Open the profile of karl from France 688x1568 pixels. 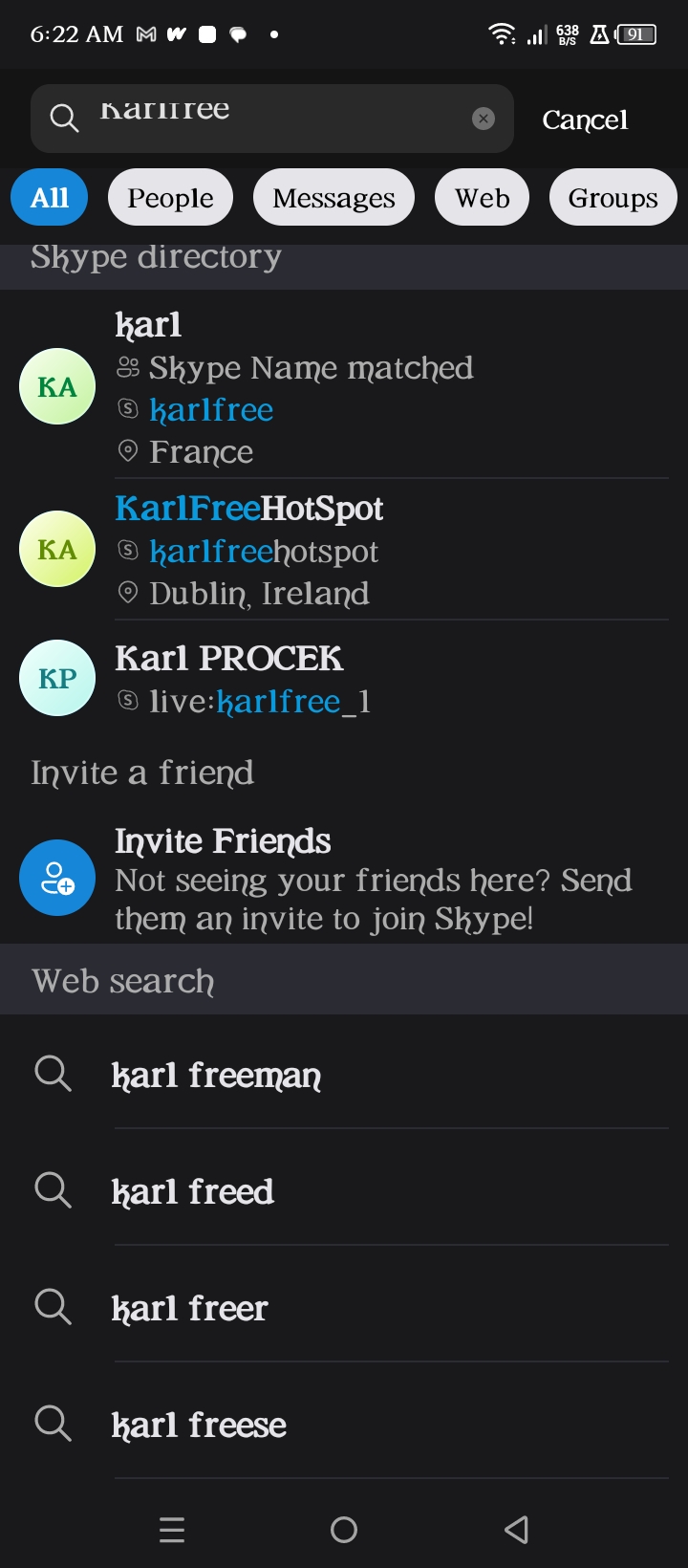[x=344, y=387]
